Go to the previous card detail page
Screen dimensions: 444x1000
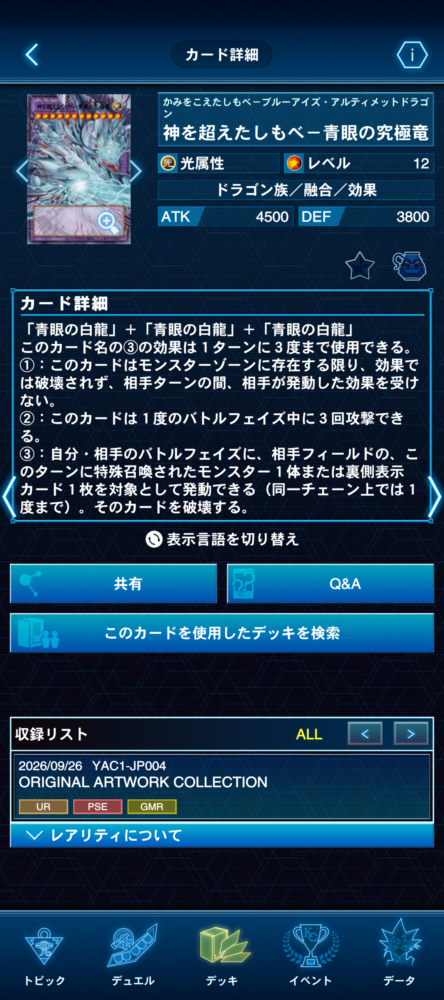8,496
